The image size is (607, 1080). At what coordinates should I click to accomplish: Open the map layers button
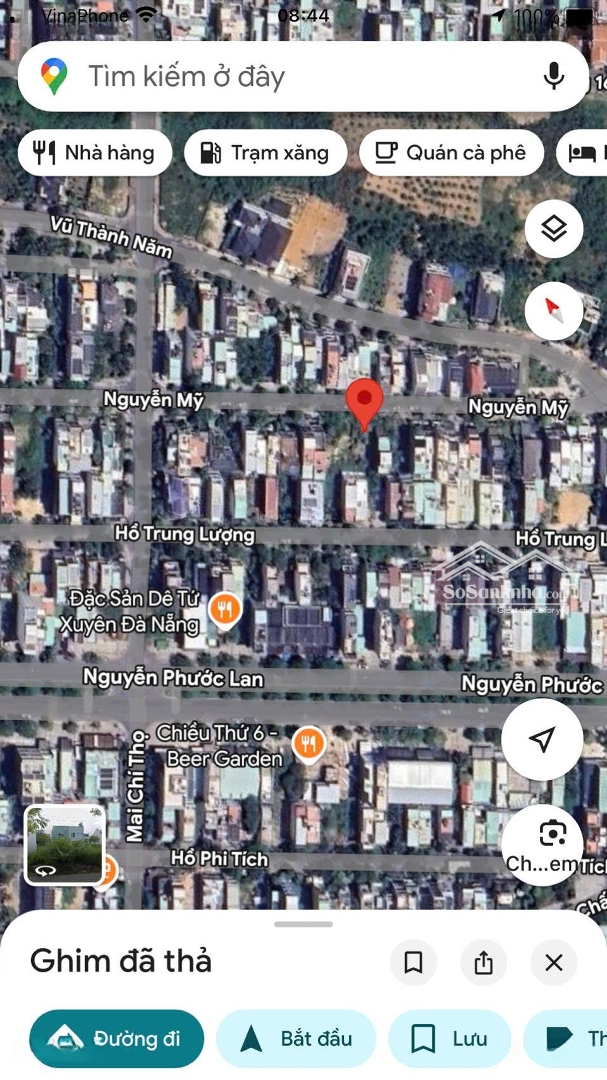553,229
